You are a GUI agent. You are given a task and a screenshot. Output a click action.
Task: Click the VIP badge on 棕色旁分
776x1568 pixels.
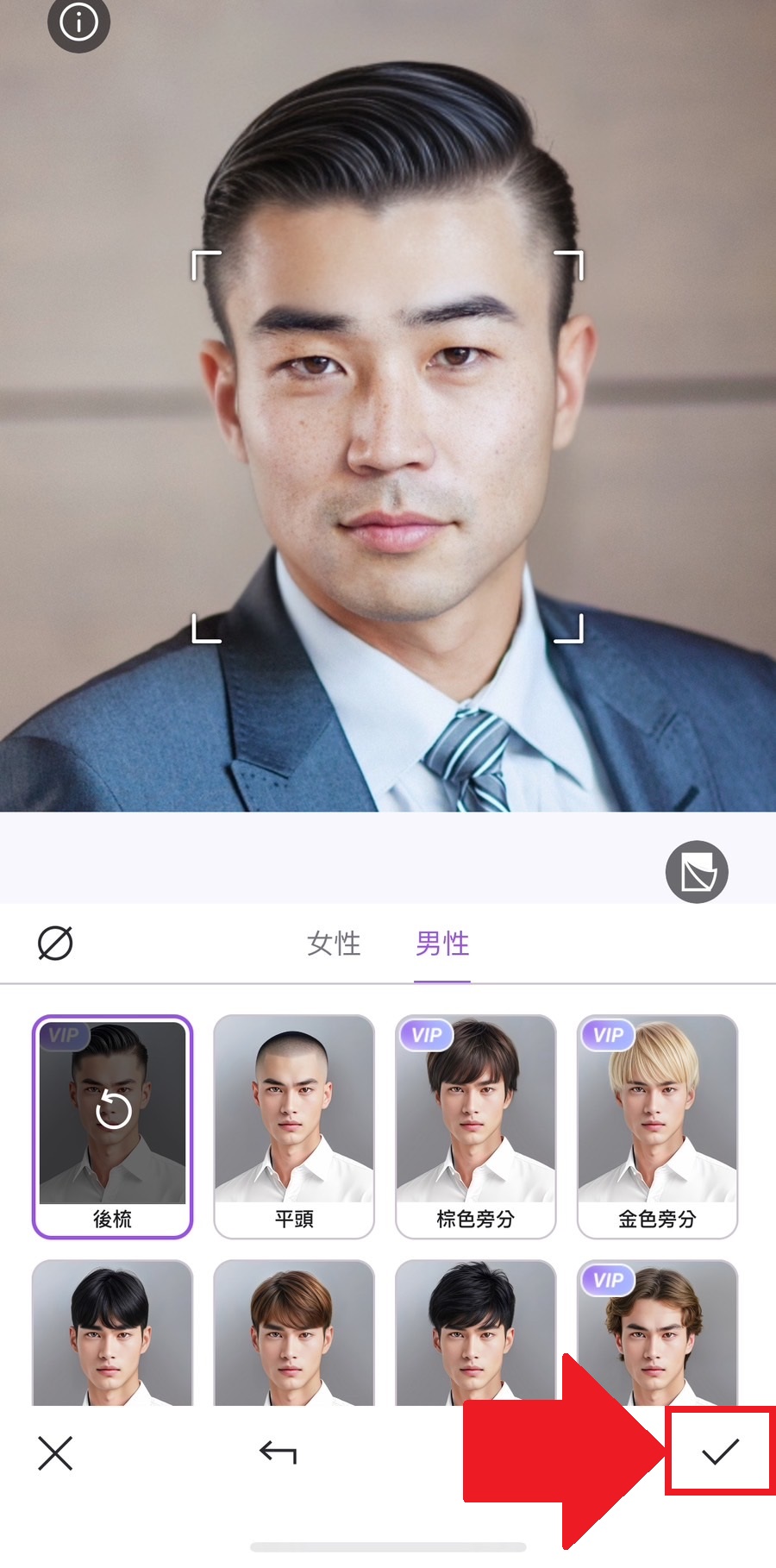[x=425, y=1034]
